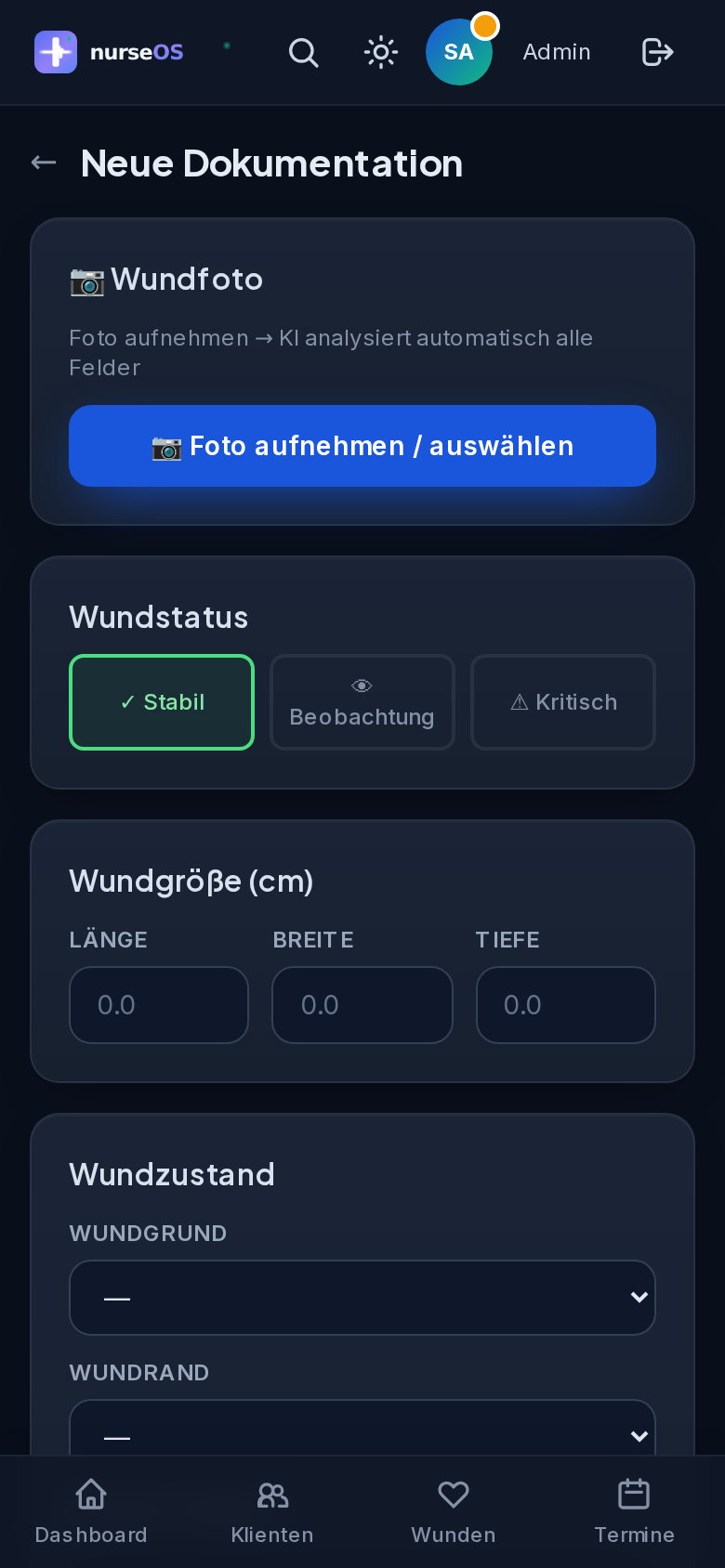
Task: Open the Wunden heart icon
Action: pyautogui.click(x=453, y=1495)
